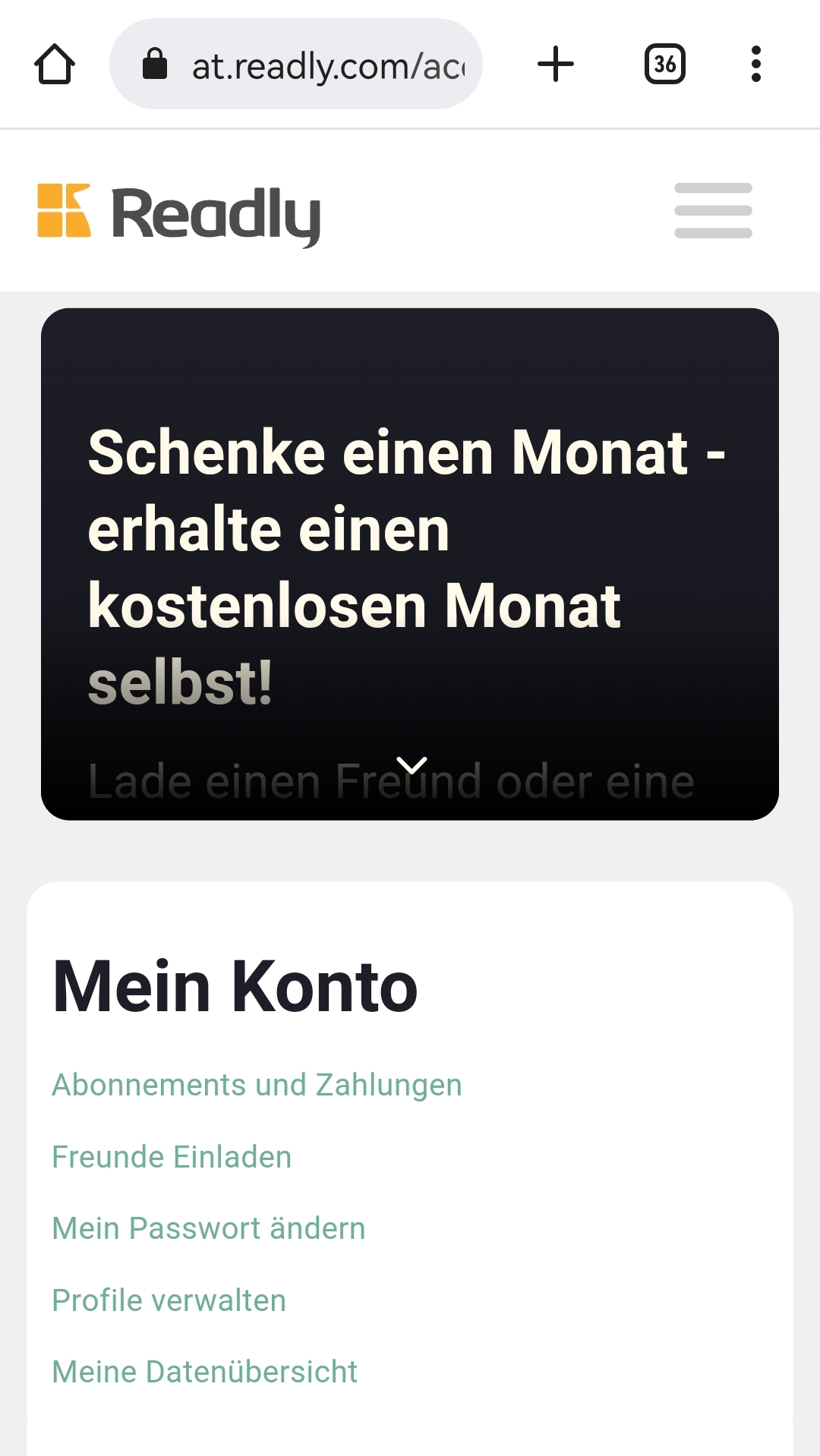The width and height of the screenshot is (820, 1456).
Task: Open a new browser tab
Action: 556,65
